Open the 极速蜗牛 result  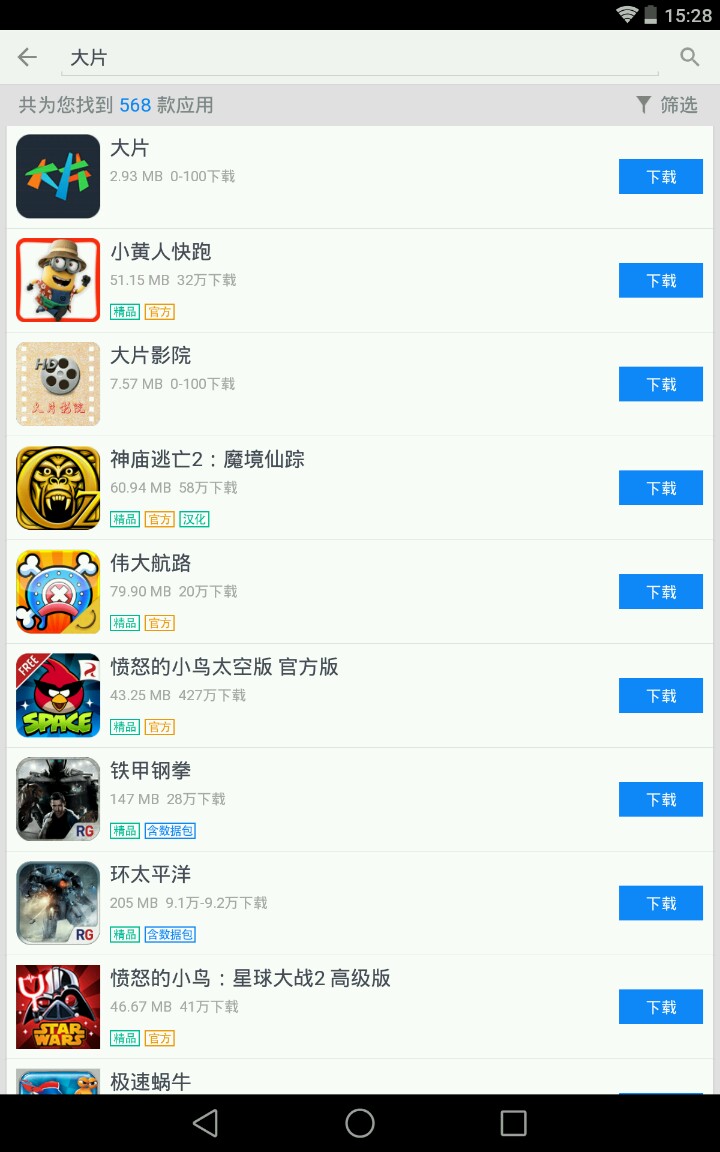[x=300, y=1080]
